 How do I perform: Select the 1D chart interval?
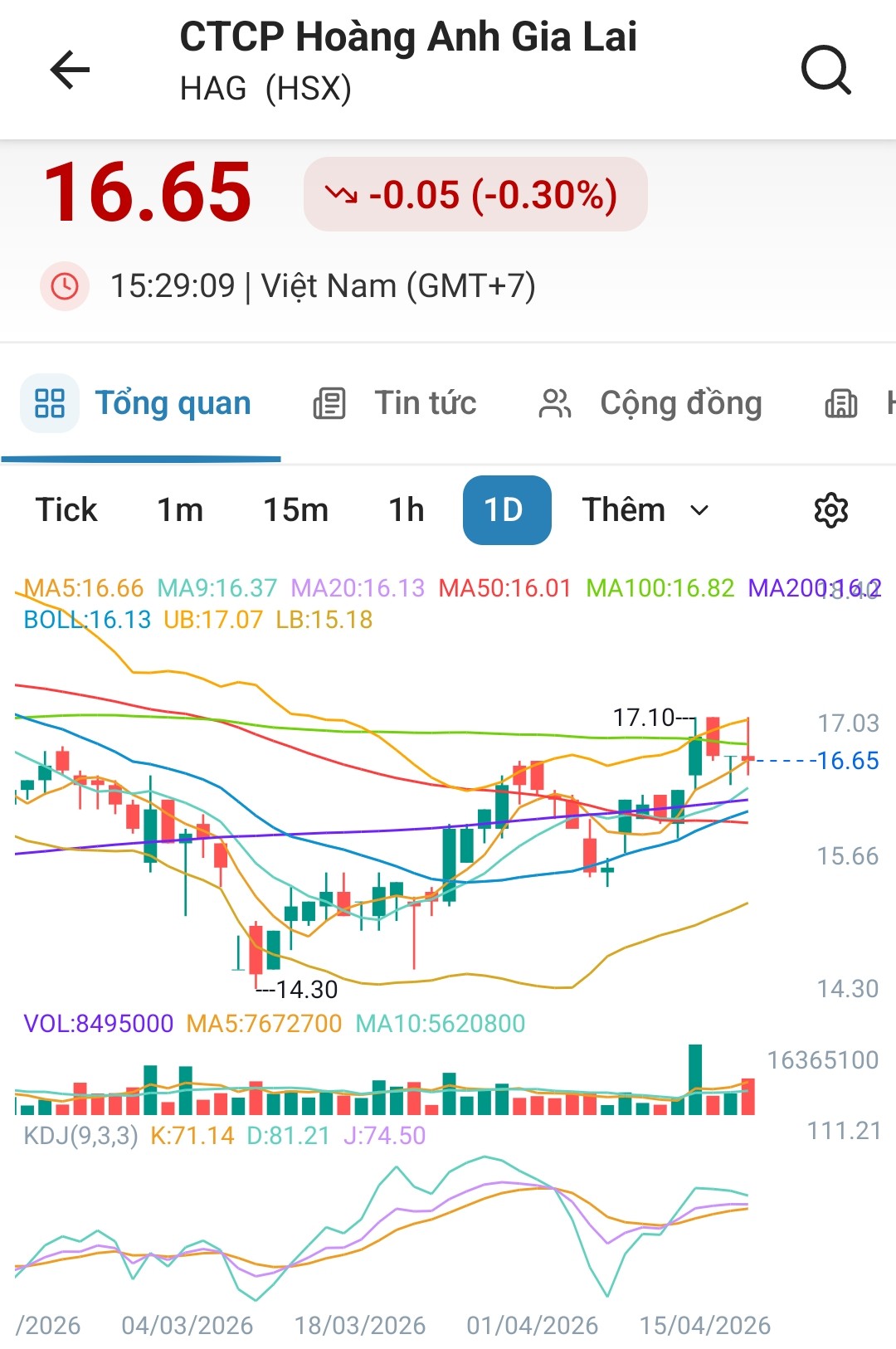[x=506, y=509]
